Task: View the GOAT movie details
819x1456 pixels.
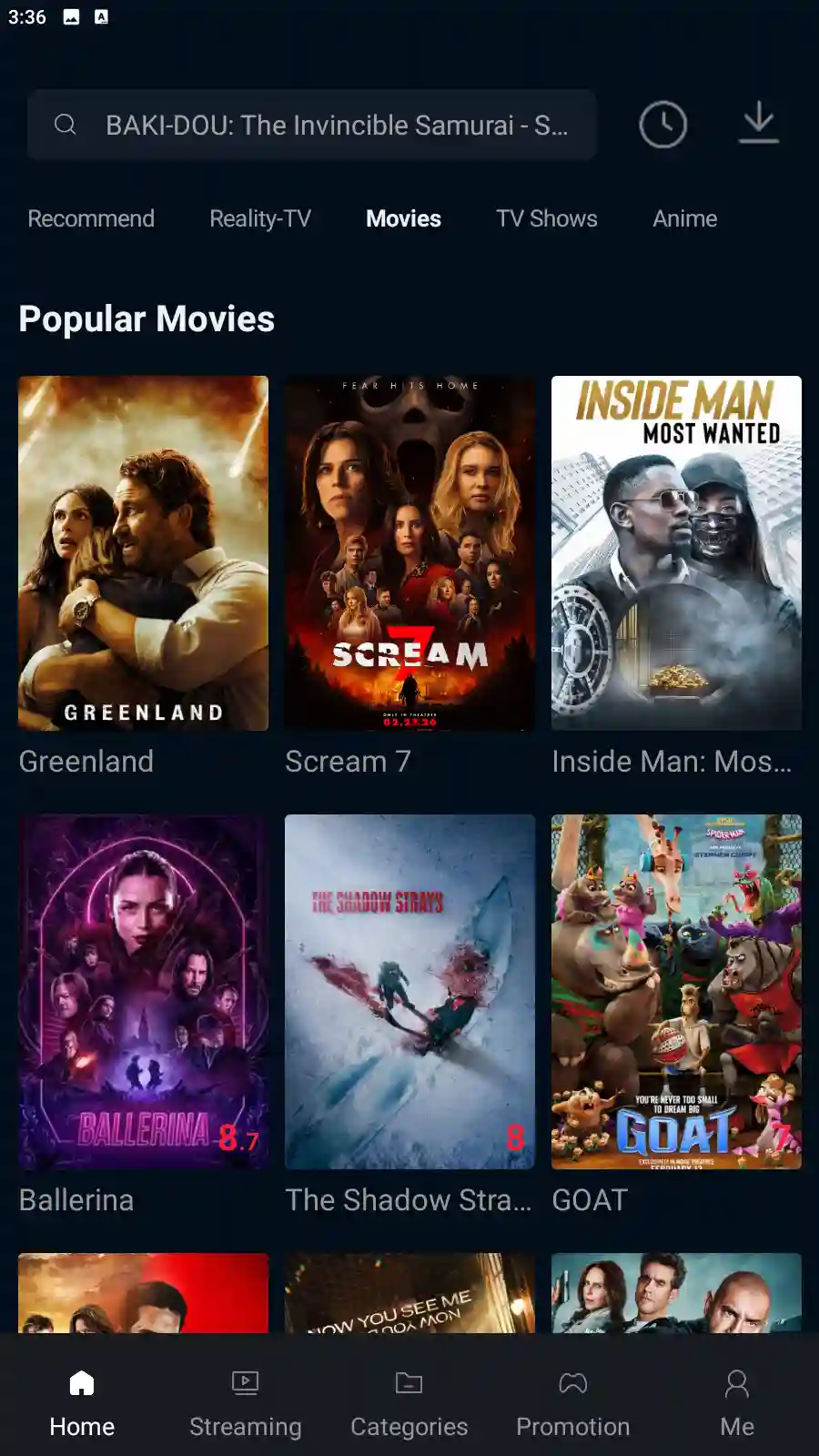Action: (x=676, y=992)
